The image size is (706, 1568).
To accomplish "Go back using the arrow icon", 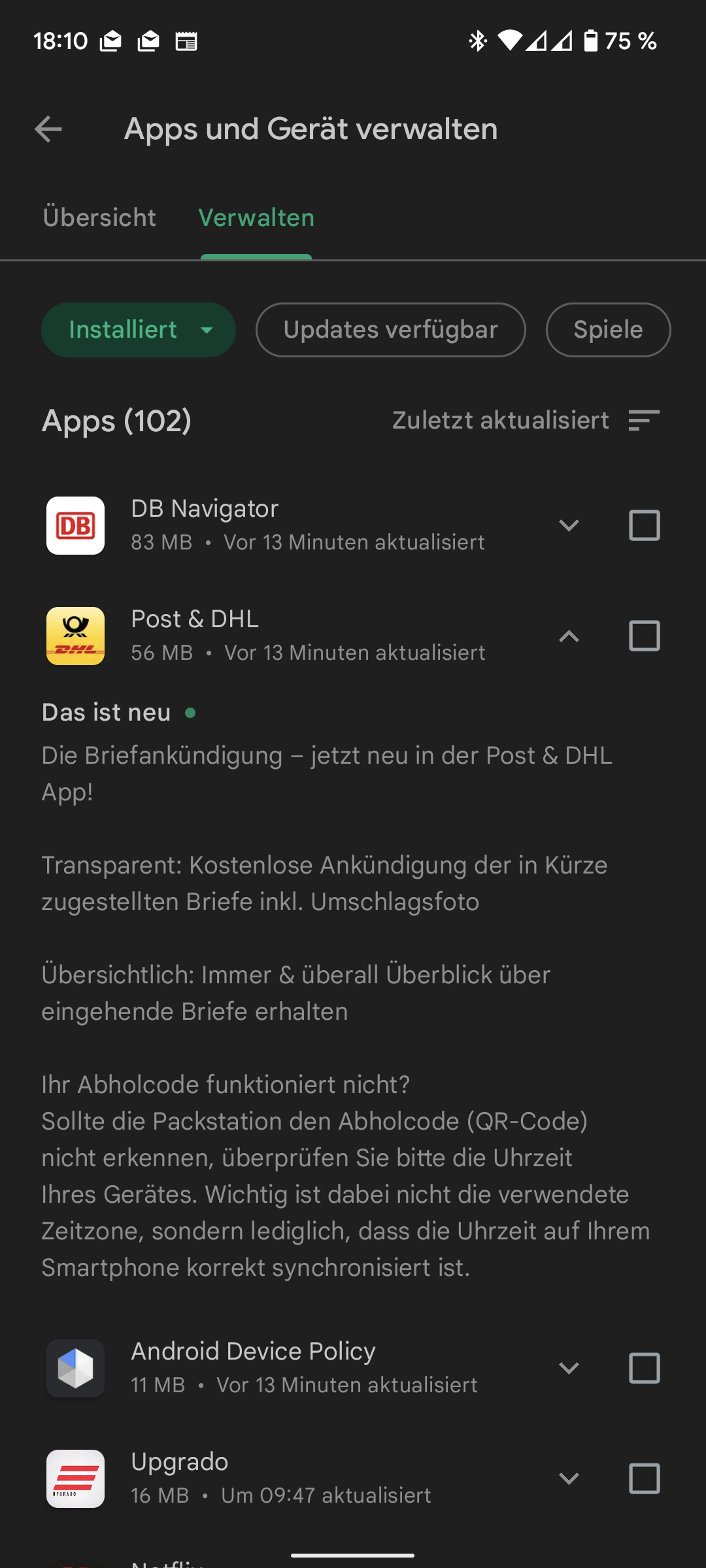I will click(x=48, y=129).
